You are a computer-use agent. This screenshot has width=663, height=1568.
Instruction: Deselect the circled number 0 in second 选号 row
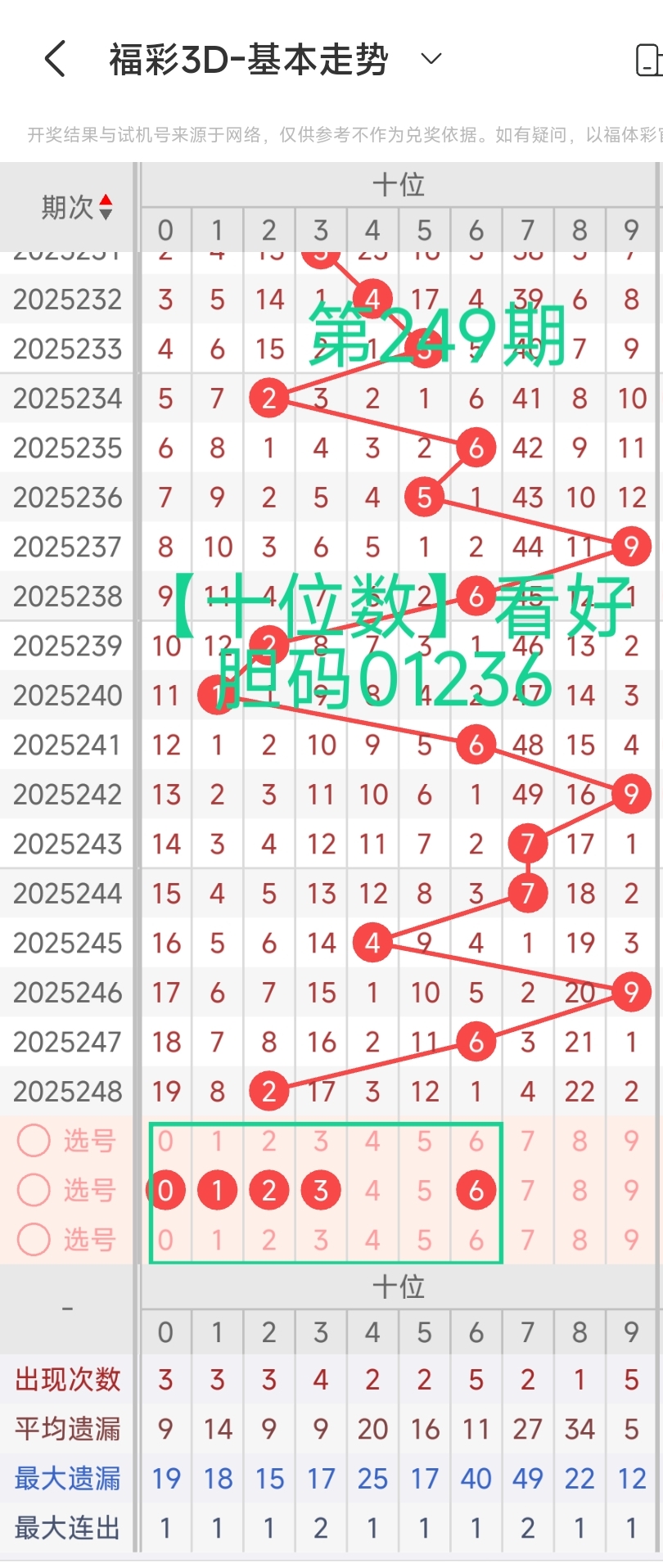[x=165, y=1190]
